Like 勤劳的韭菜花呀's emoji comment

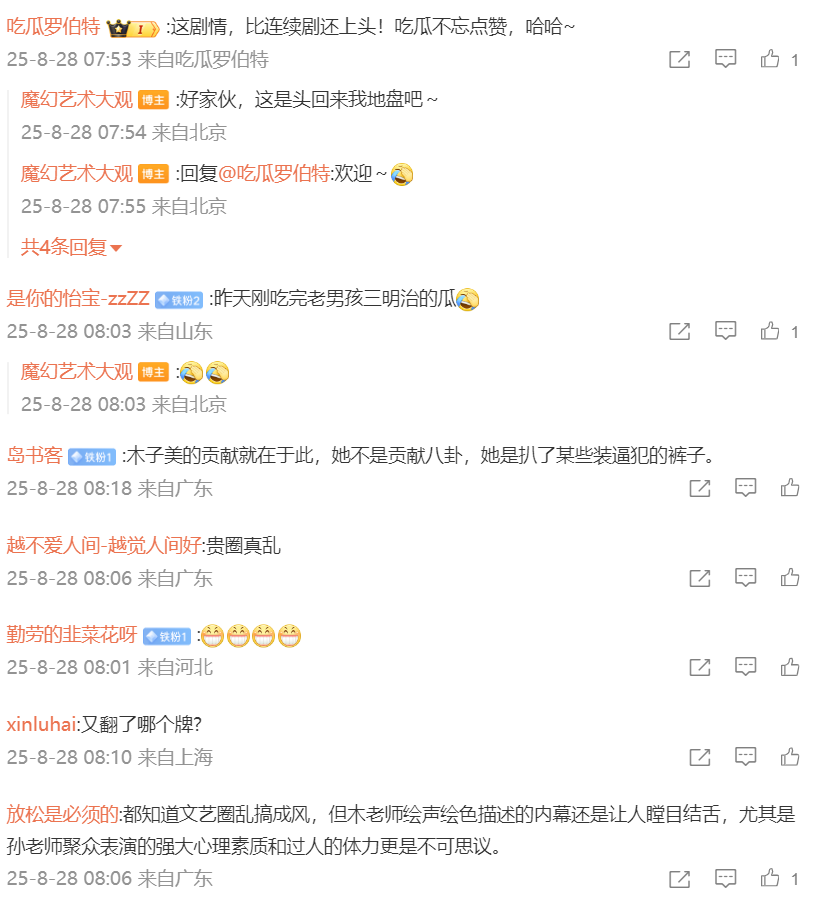tap(790, 667)
